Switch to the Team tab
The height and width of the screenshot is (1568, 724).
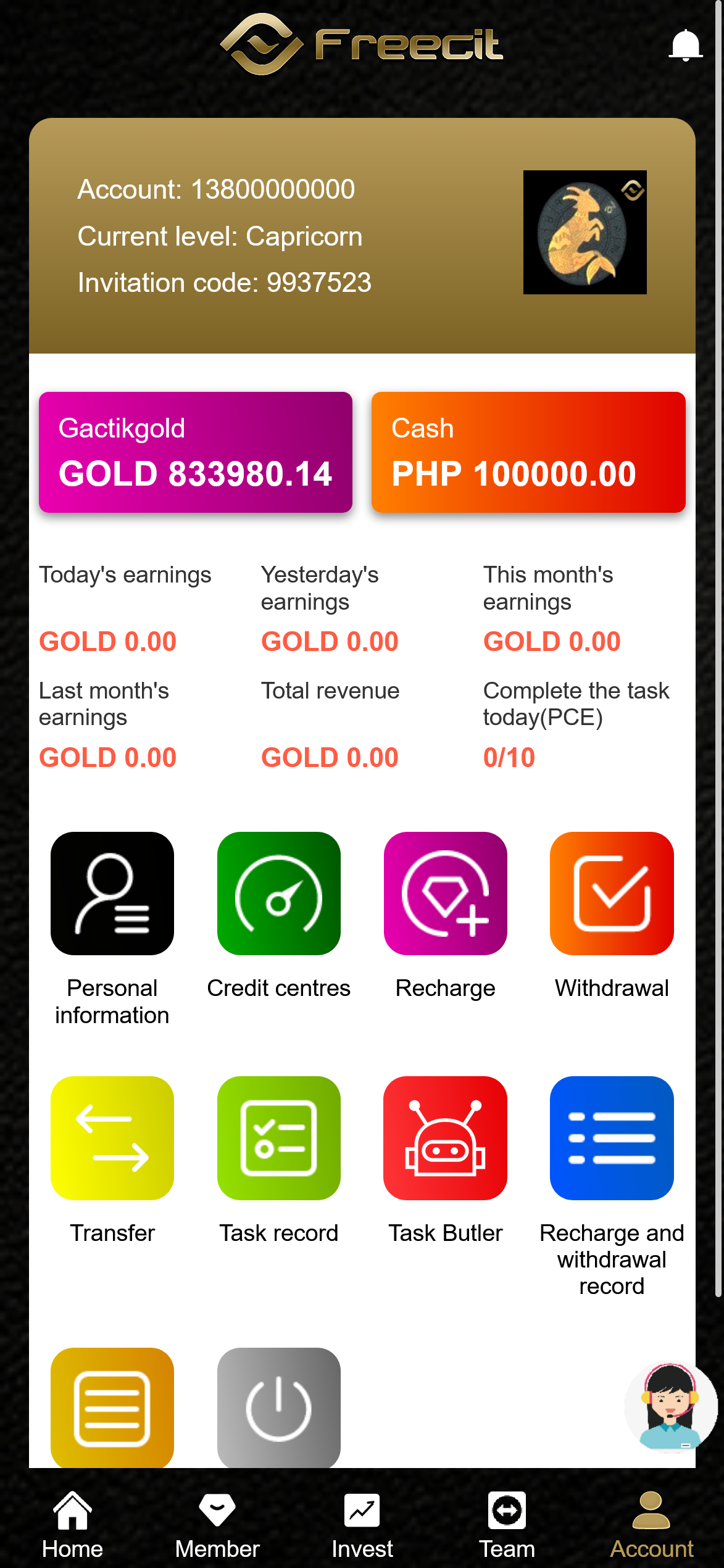(x=507, y=1524)
